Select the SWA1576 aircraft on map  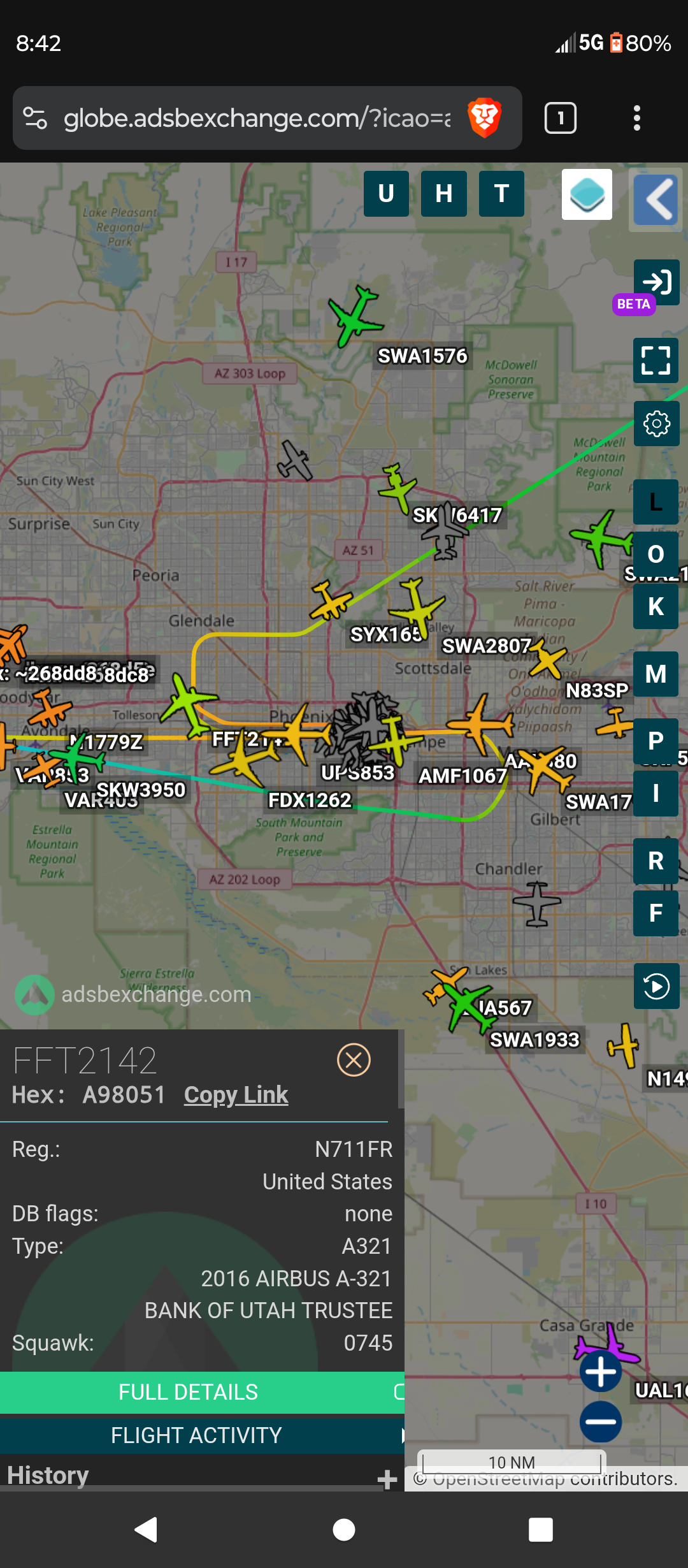tap(356, 316)
